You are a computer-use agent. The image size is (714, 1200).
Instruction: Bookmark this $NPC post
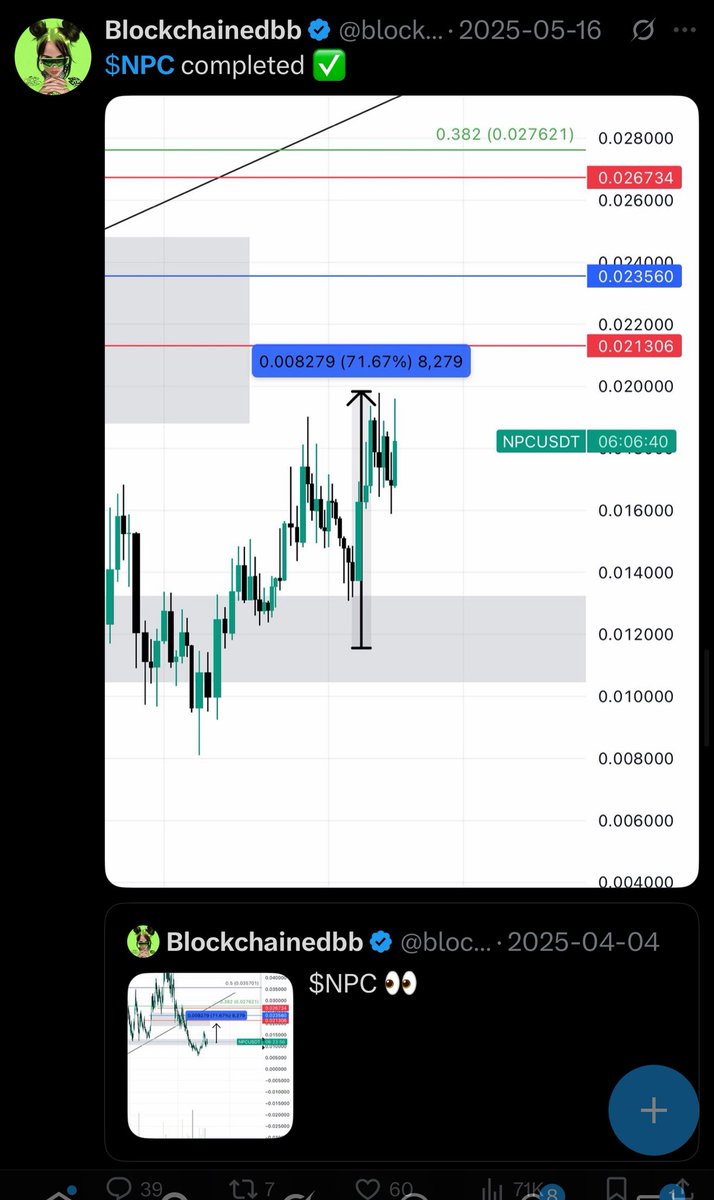(x=618, y=1188)
